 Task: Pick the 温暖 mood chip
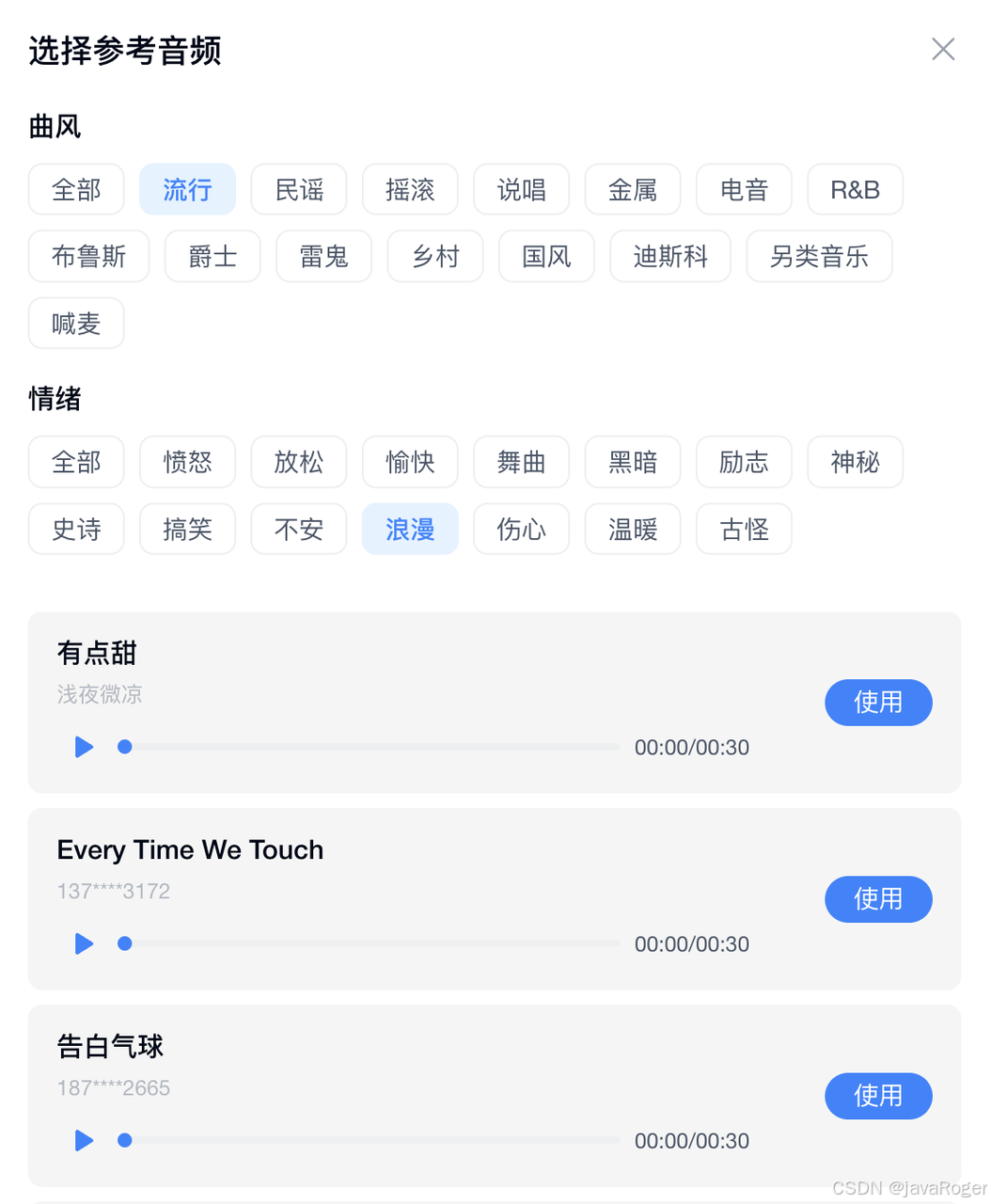click(633, 530)
